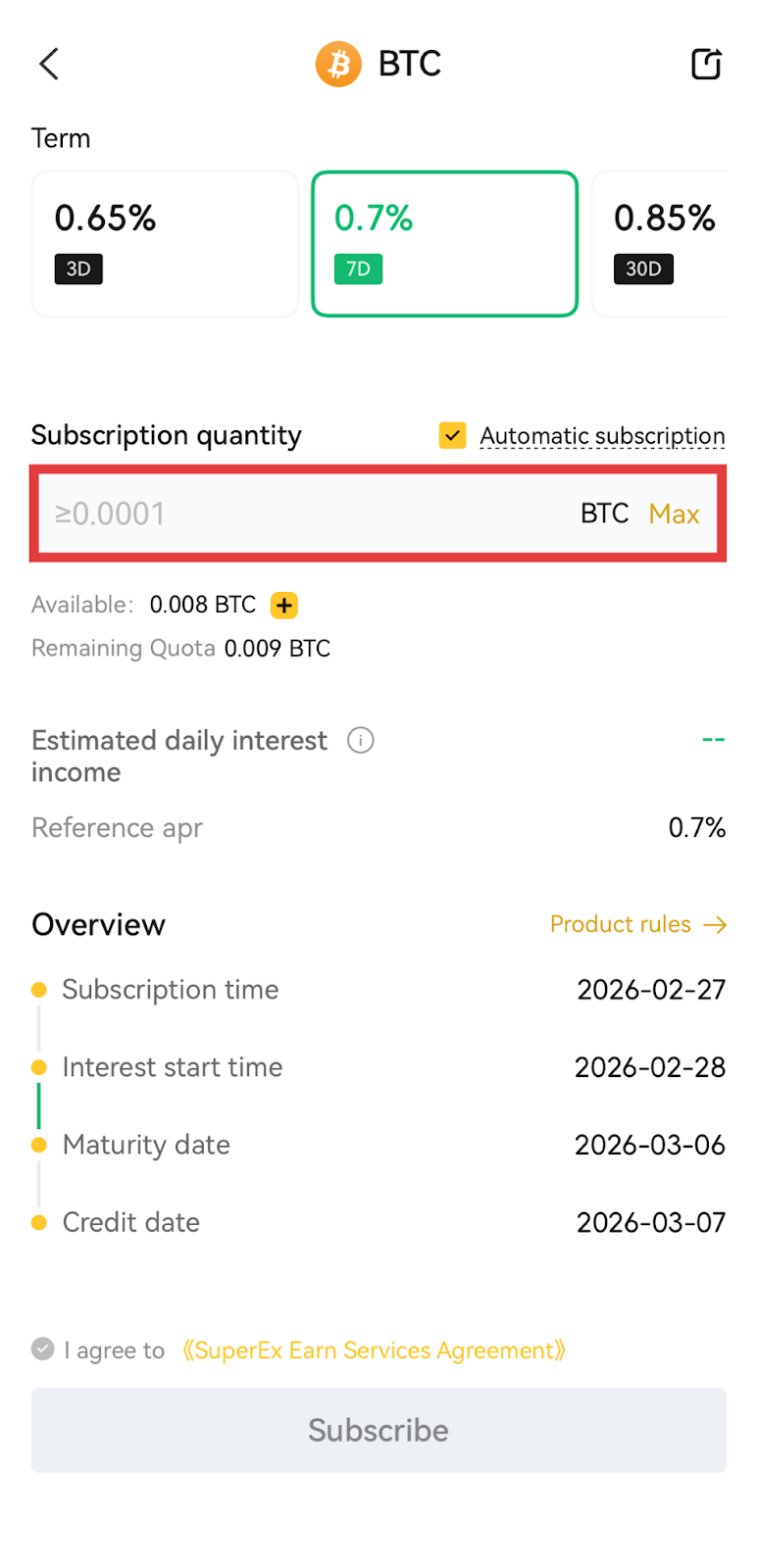Choose the 30D term at 0.85%
This screenshot has height=1568, width=758.
[659, 244]
